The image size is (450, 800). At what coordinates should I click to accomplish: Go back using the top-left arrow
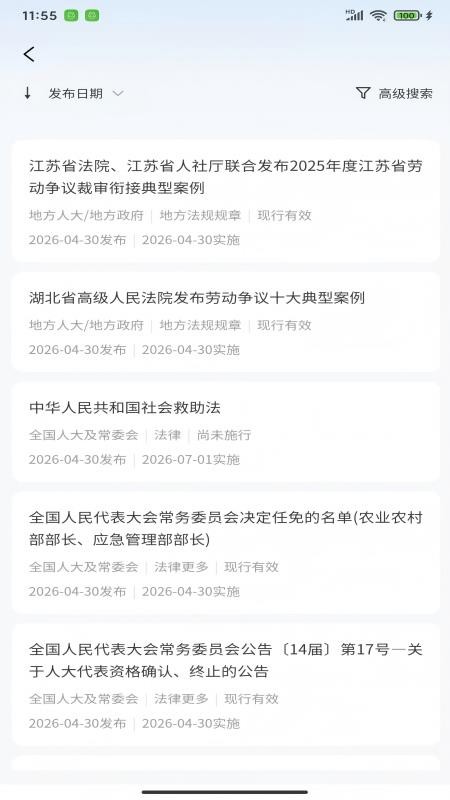click(x=29, y=54)
